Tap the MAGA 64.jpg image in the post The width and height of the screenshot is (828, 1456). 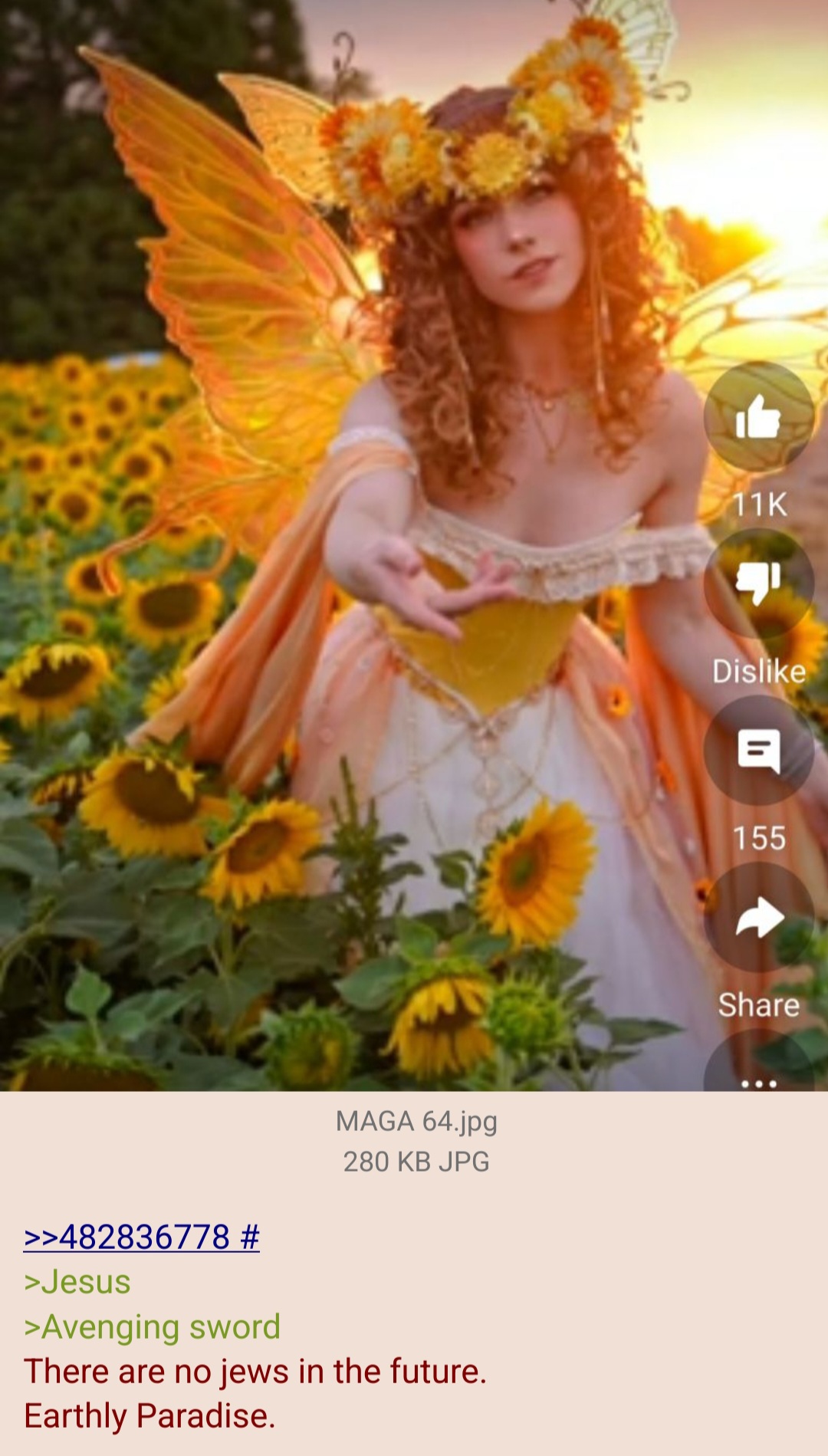click(414, 545)
